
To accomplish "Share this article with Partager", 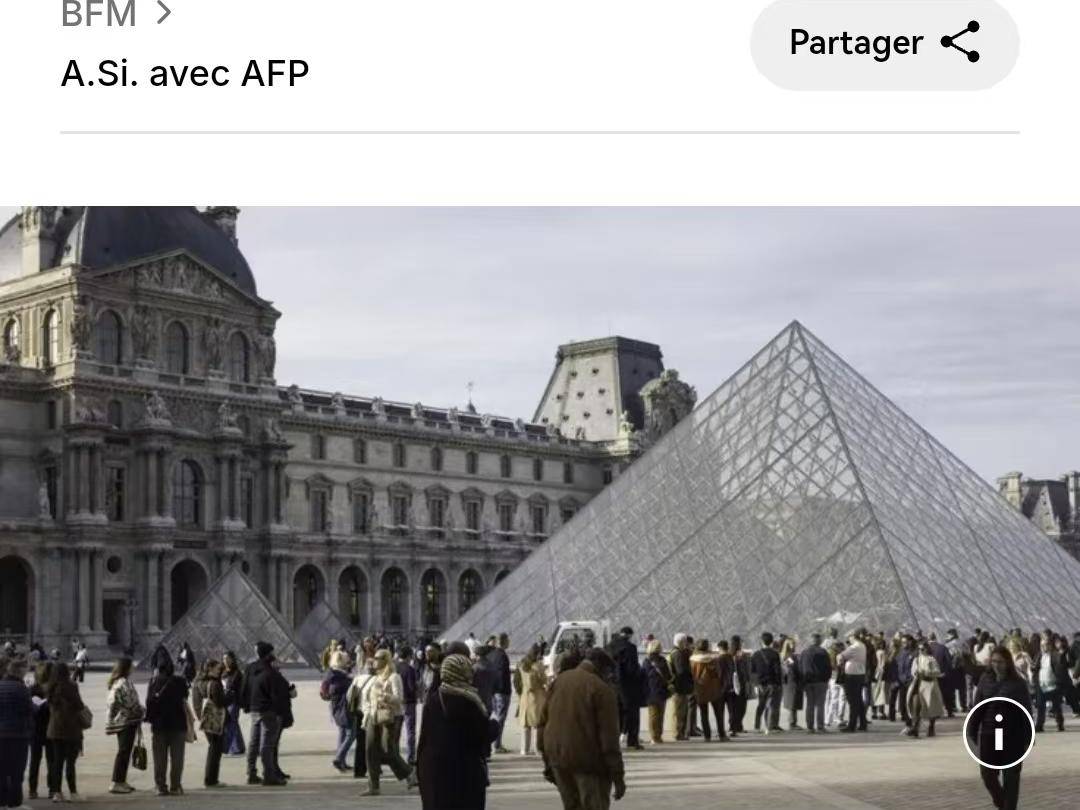I will (884, 43).
